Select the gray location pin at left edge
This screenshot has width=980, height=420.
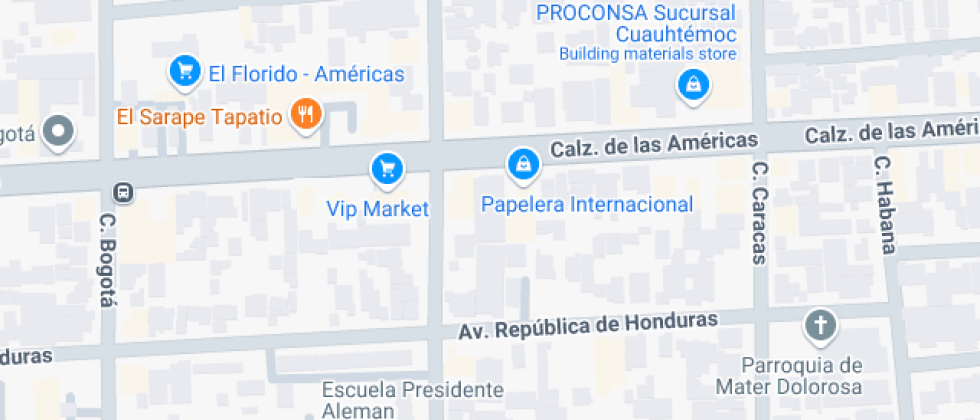(x=60, y=131)
